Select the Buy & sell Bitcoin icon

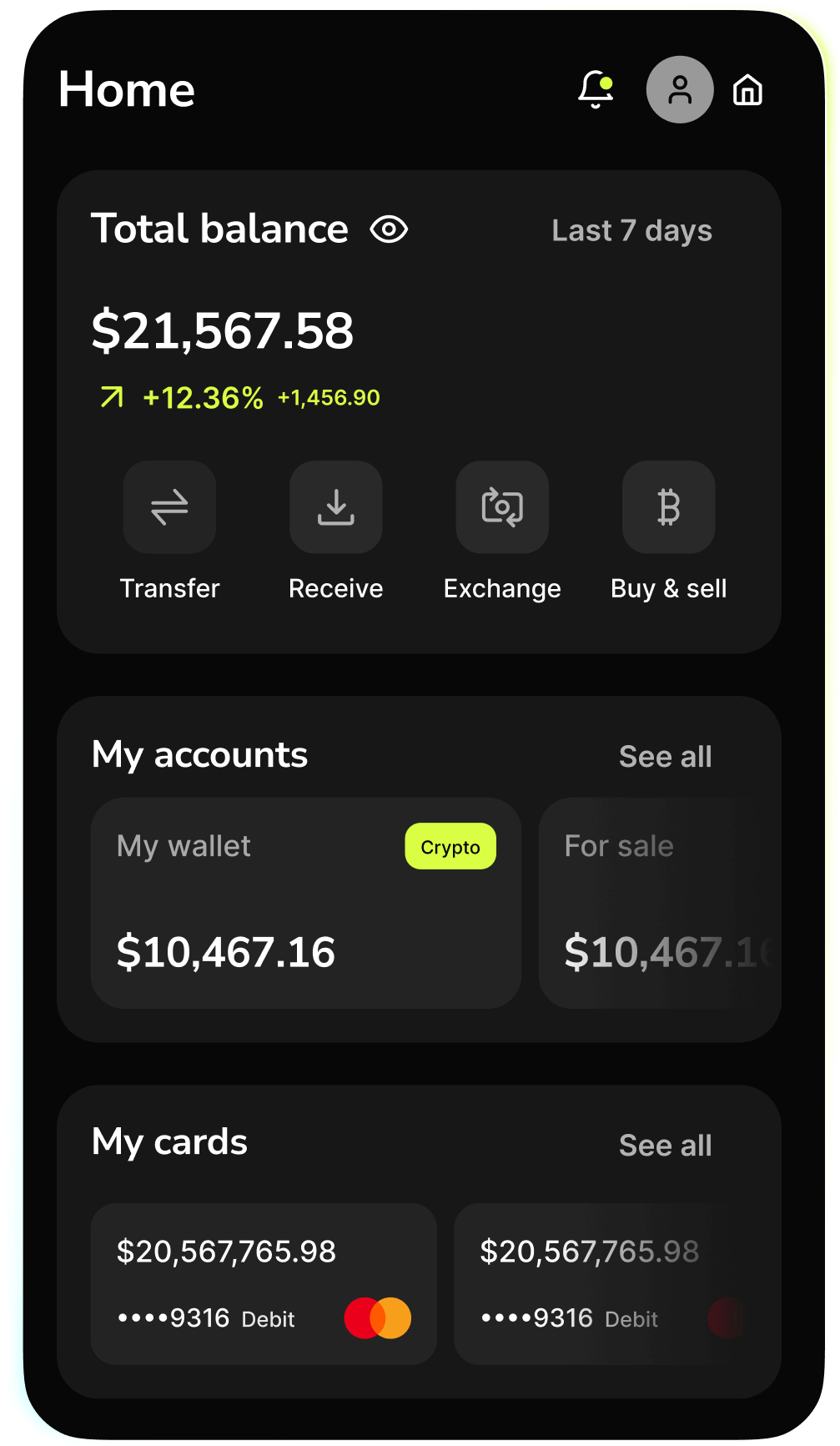tap(667, 507)
